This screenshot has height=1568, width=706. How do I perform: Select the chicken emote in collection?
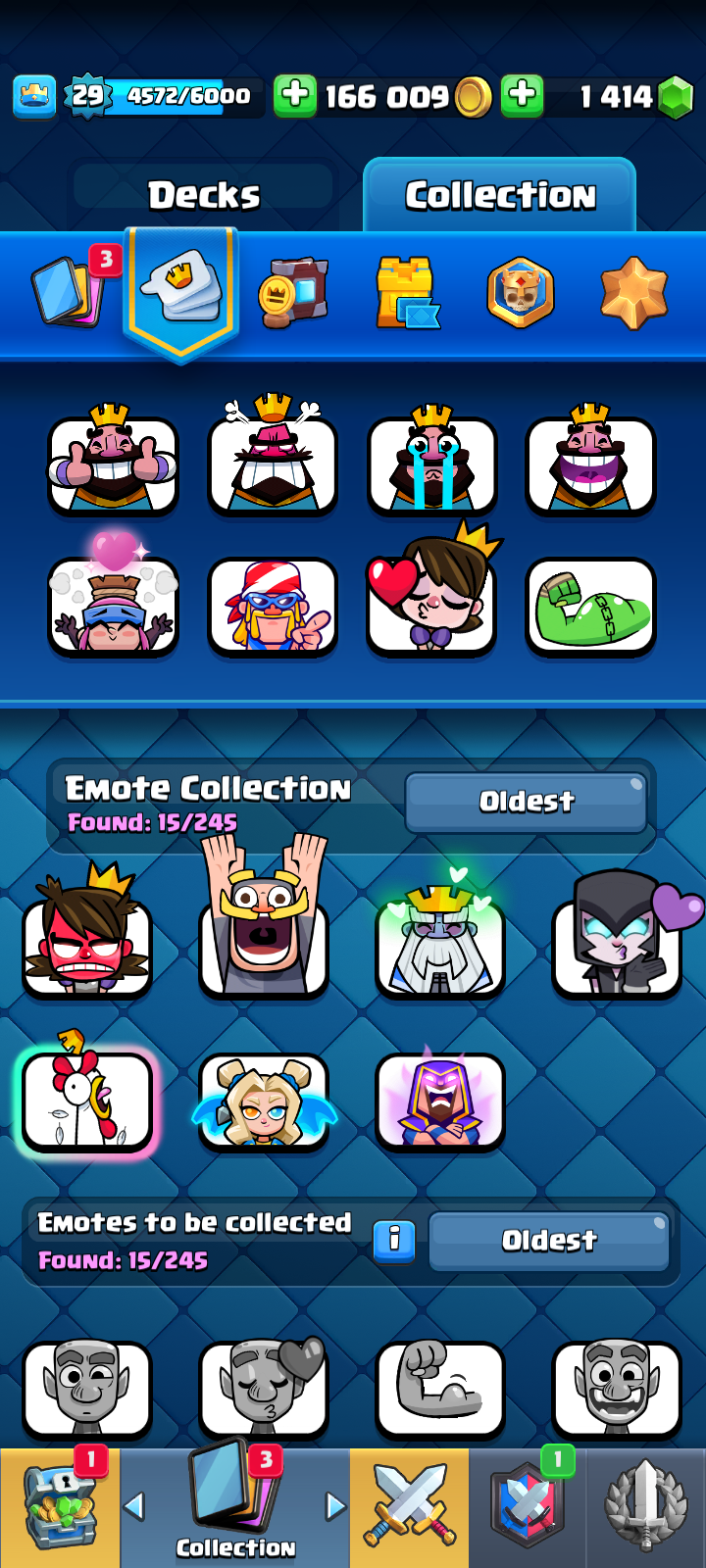coord(87,1101)
